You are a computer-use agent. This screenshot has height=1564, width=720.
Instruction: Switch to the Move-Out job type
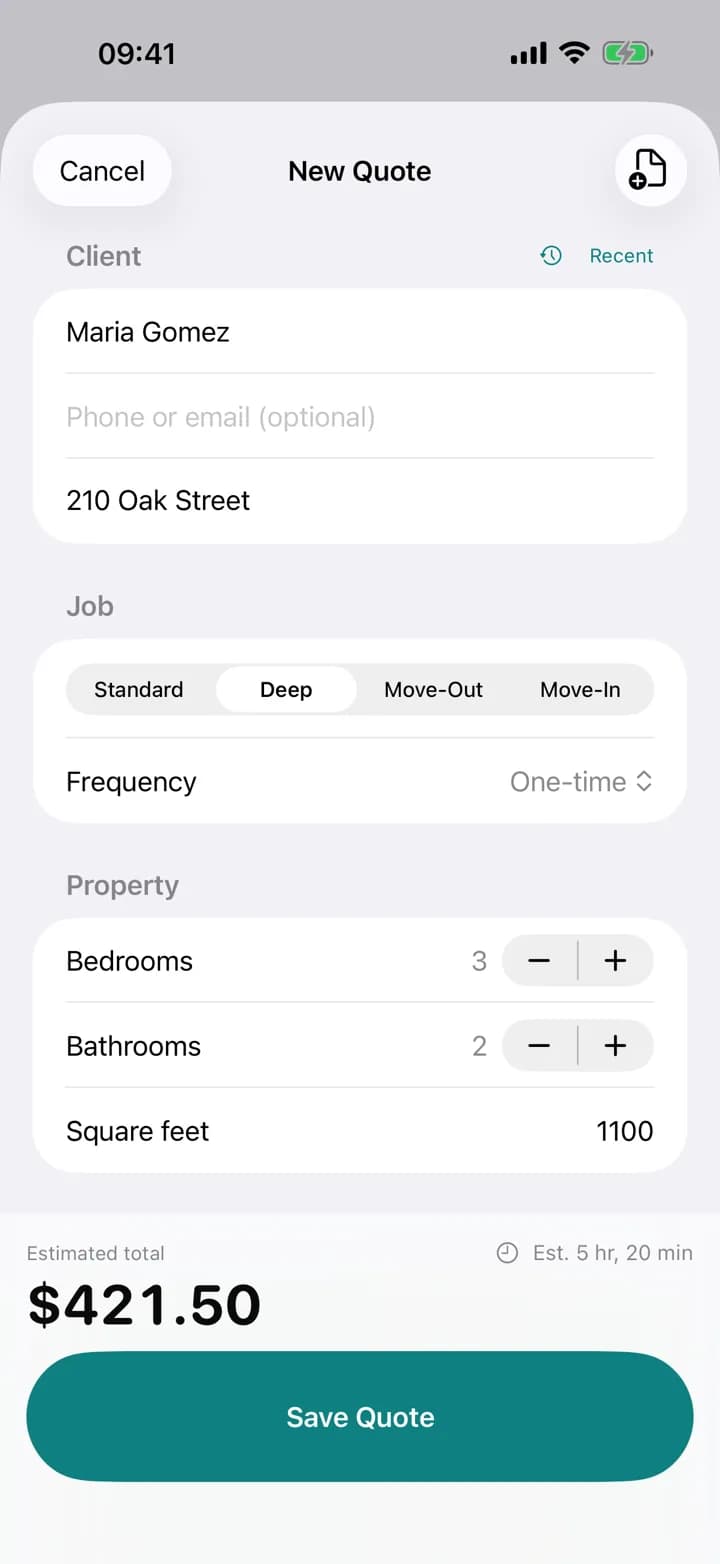pos(433,690)
